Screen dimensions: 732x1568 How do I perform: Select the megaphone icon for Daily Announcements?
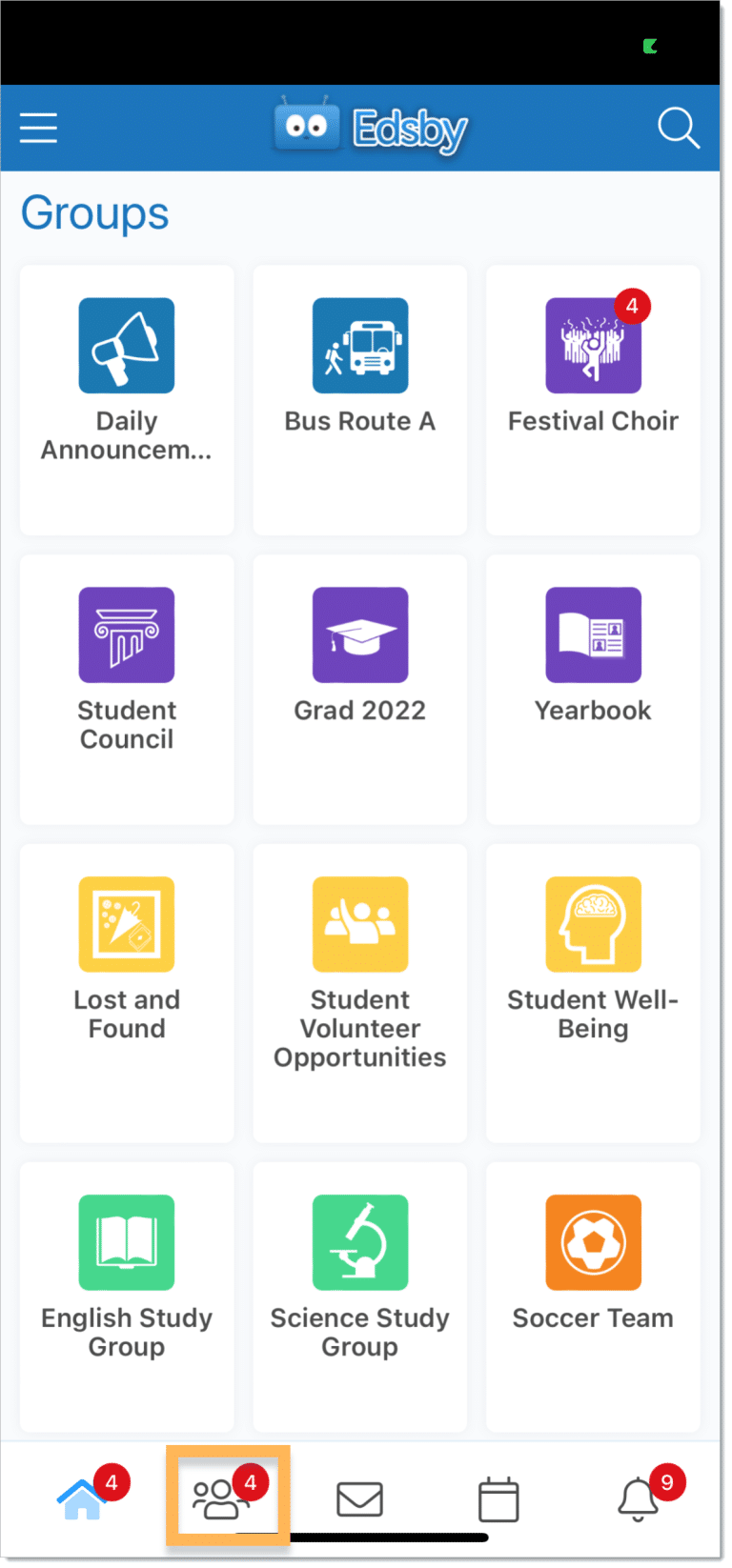pyautogui.click(x=126, y=345)
